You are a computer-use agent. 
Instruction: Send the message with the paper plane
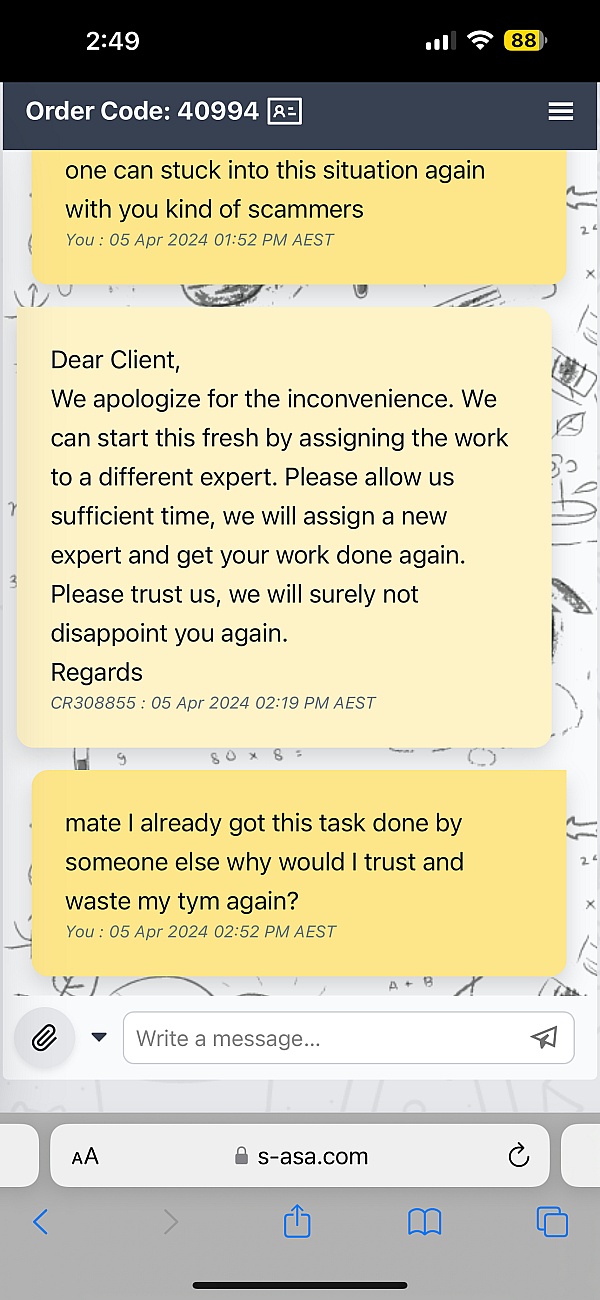544,1038
